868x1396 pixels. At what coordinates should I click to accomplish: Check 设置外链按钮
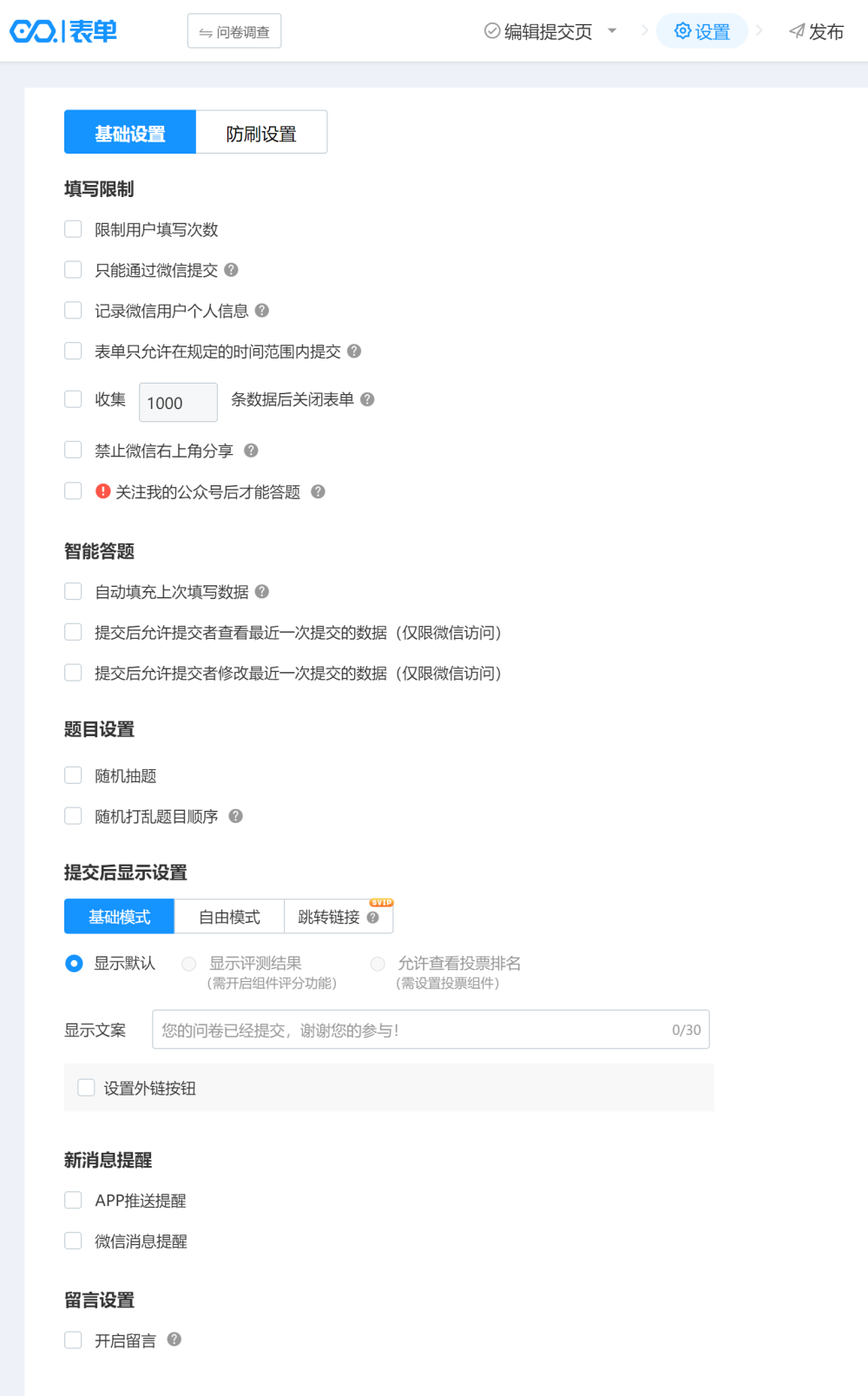click(87, 1088)
